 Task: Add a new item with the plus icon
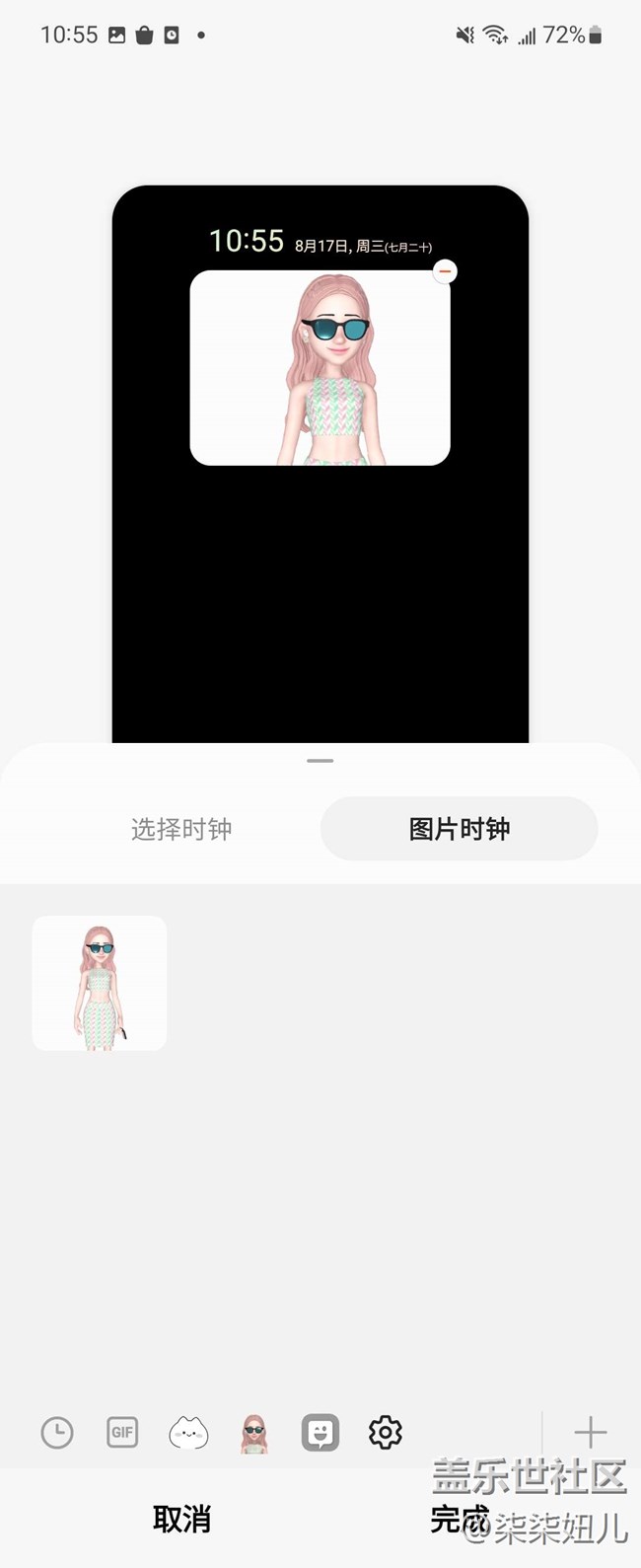590,1432
